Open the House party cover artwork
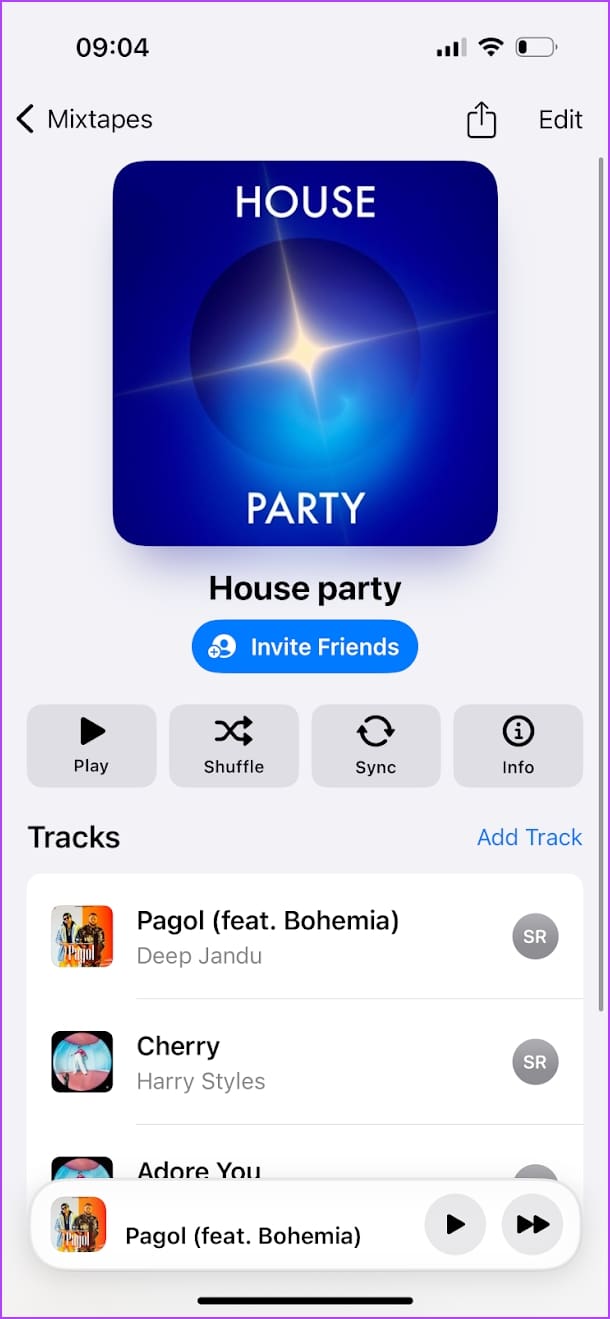Viewport: 610px width, 1319px height. (305, 353)
